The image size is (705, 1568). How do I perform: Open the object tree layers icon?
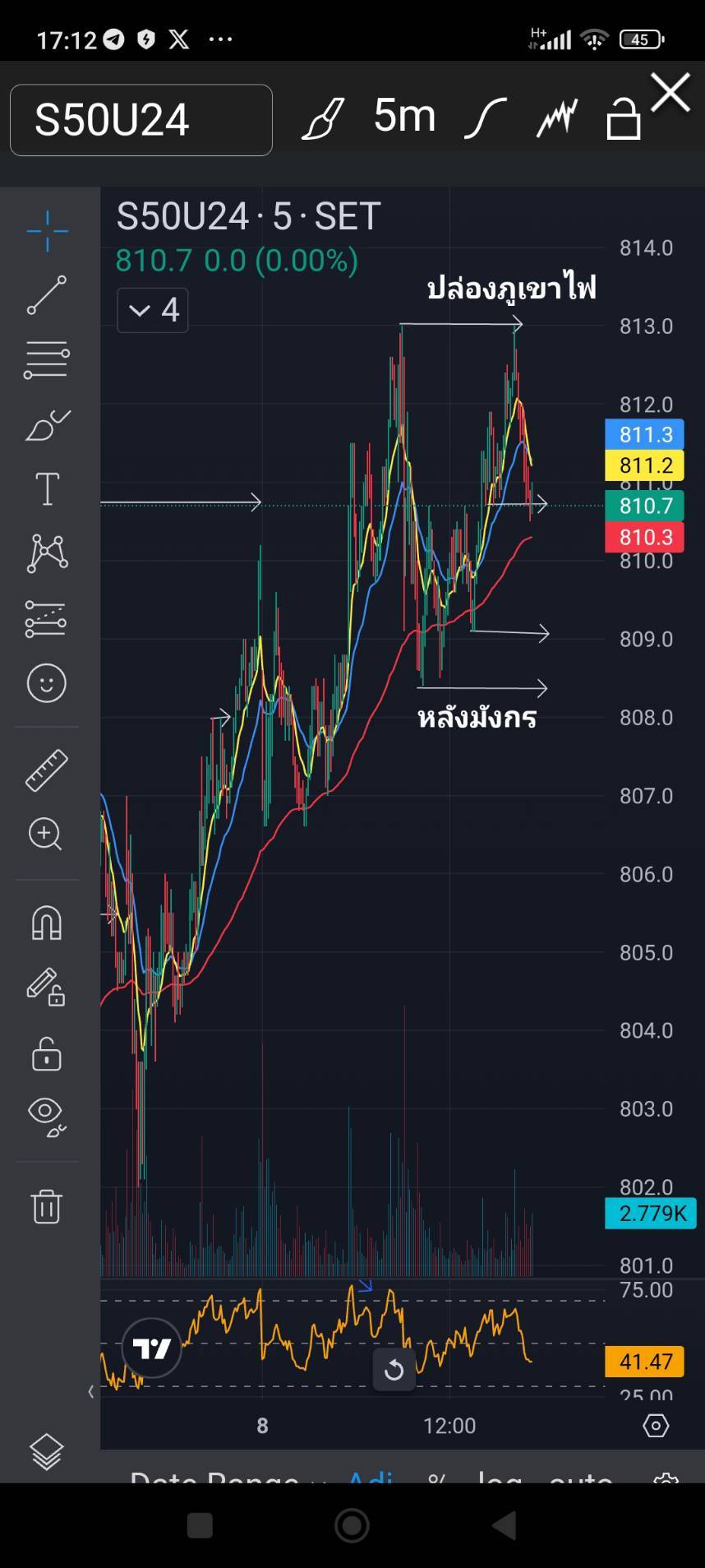[46, 1452]
